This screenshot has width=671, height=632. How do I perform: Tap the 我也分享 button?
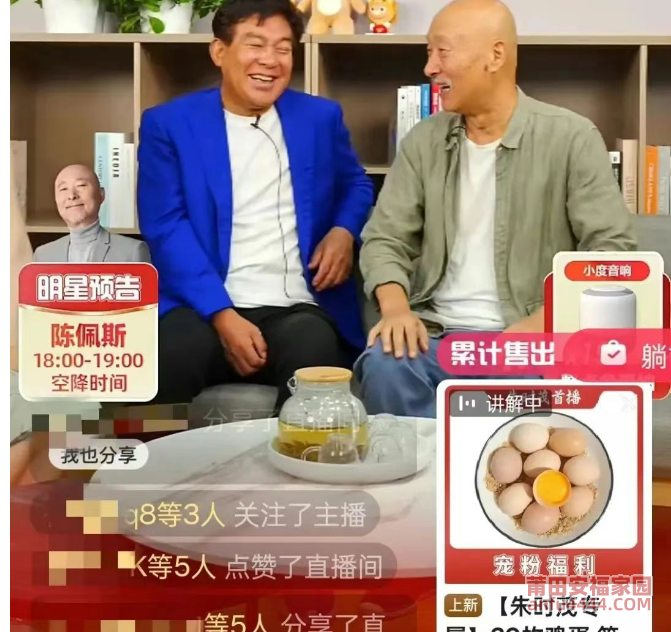coord(97,455)
